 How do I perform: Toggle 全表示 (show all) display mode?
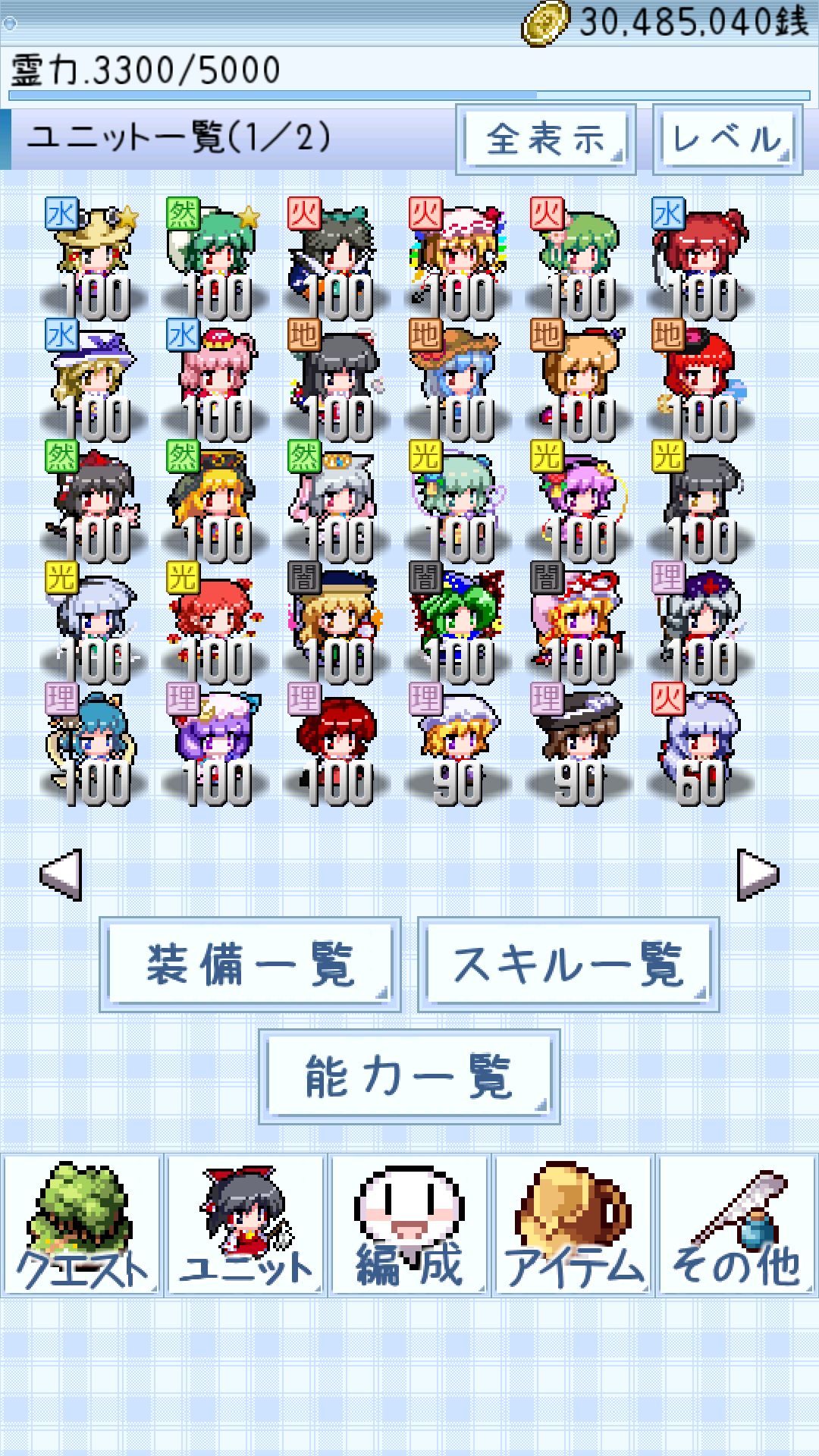click(545, 140)
